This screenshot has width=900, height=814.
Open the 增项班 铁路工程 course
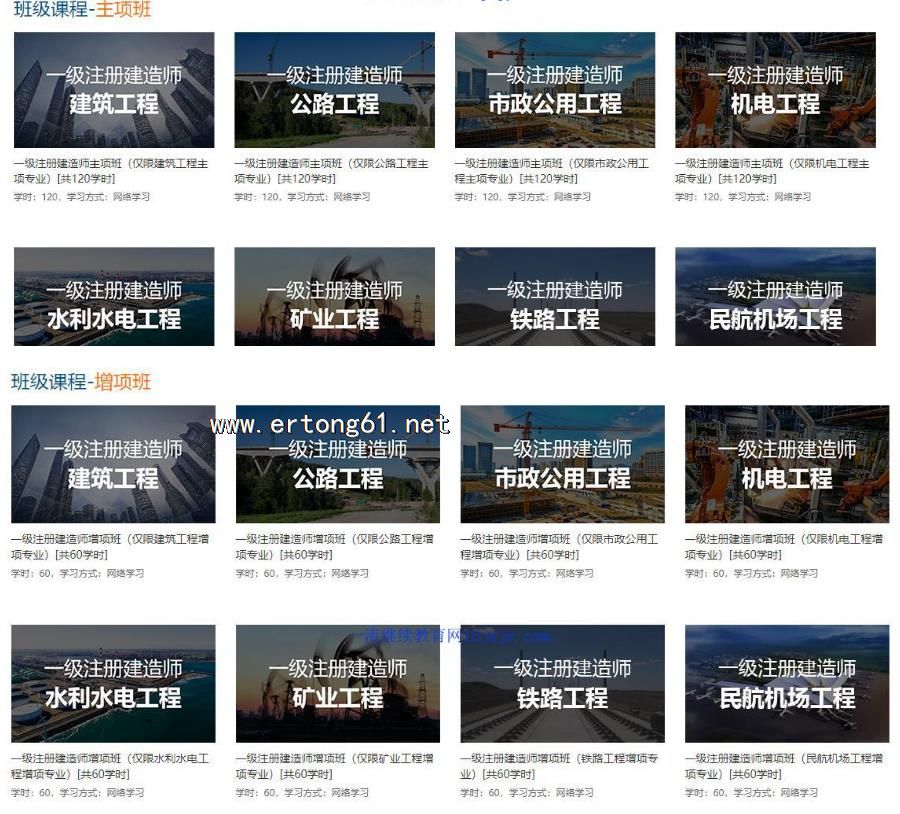tap(562, 683)
